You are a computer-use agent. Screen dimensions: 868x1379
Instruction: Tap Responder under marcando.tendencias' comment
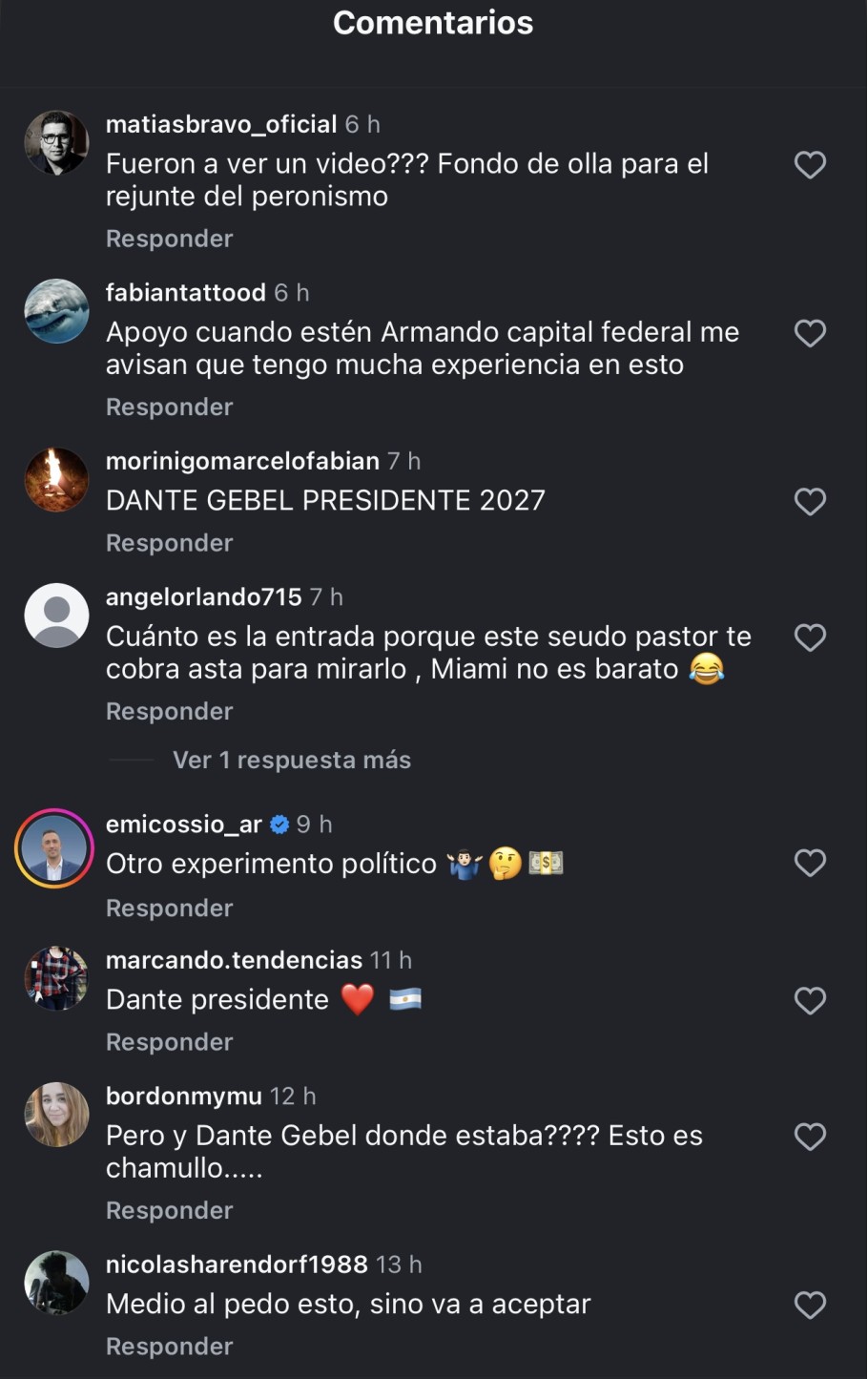click(x=169, y=1042)
